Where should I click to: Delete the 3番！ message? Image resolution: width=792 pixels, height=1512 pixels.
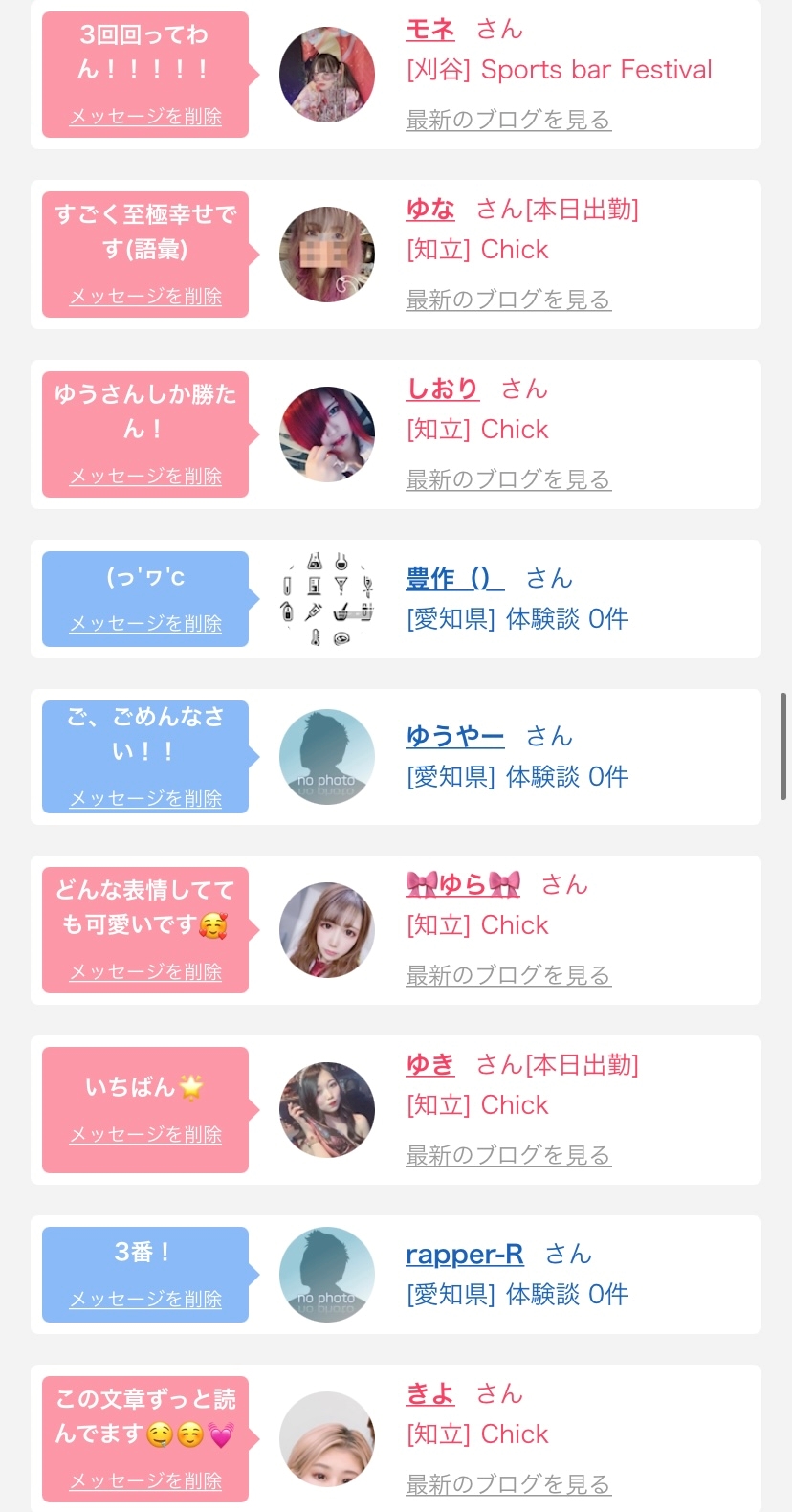pyautogui.click(x=145, y=1300)
